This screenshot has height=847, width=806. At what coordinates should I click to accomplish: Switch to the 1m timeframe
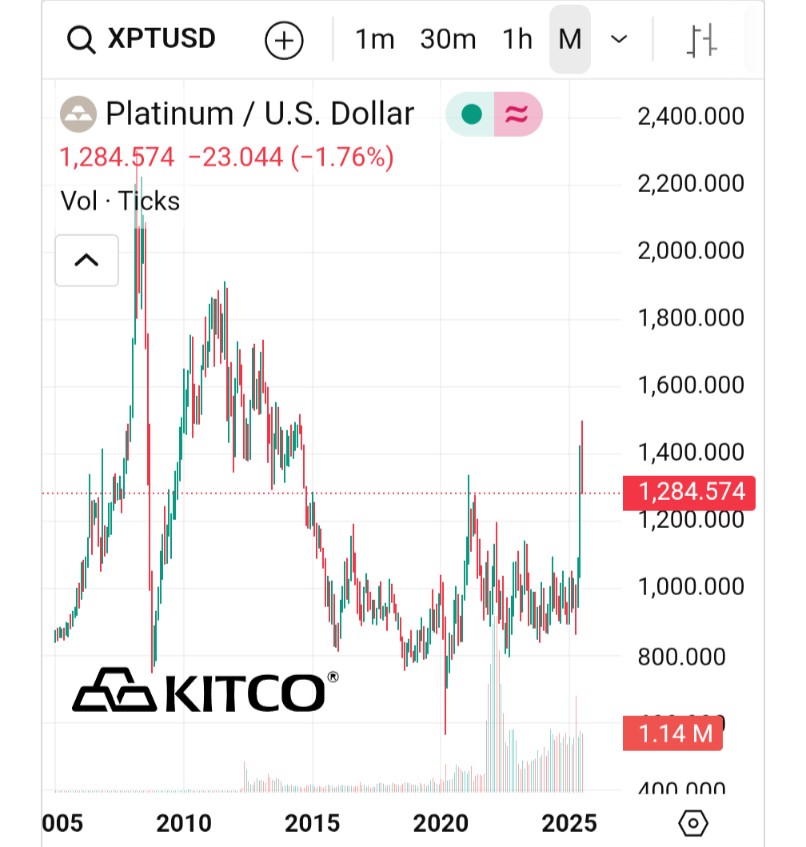point(375,40)
